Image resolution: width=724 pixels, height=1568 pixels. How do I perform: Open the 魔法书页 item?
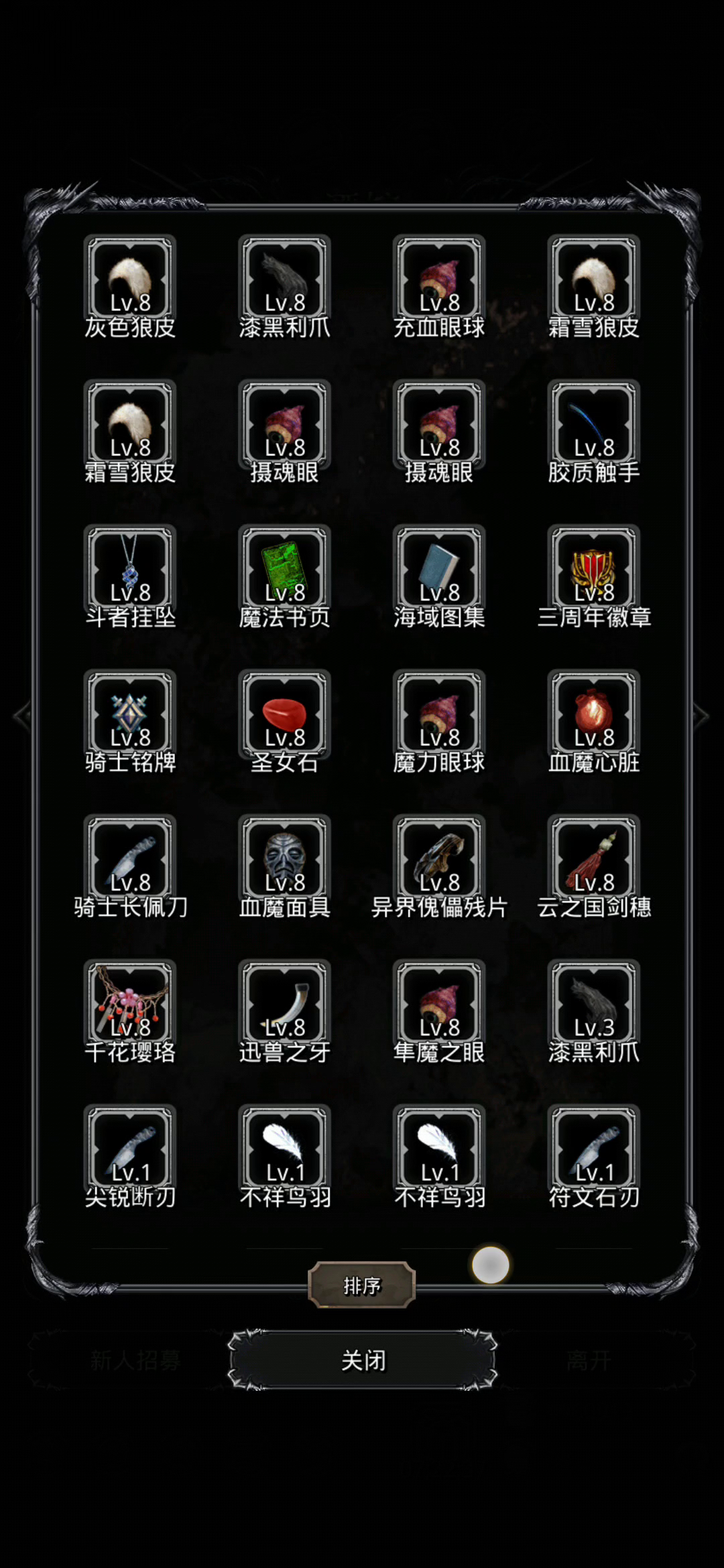pyautogui.click(x=284, y=568)
